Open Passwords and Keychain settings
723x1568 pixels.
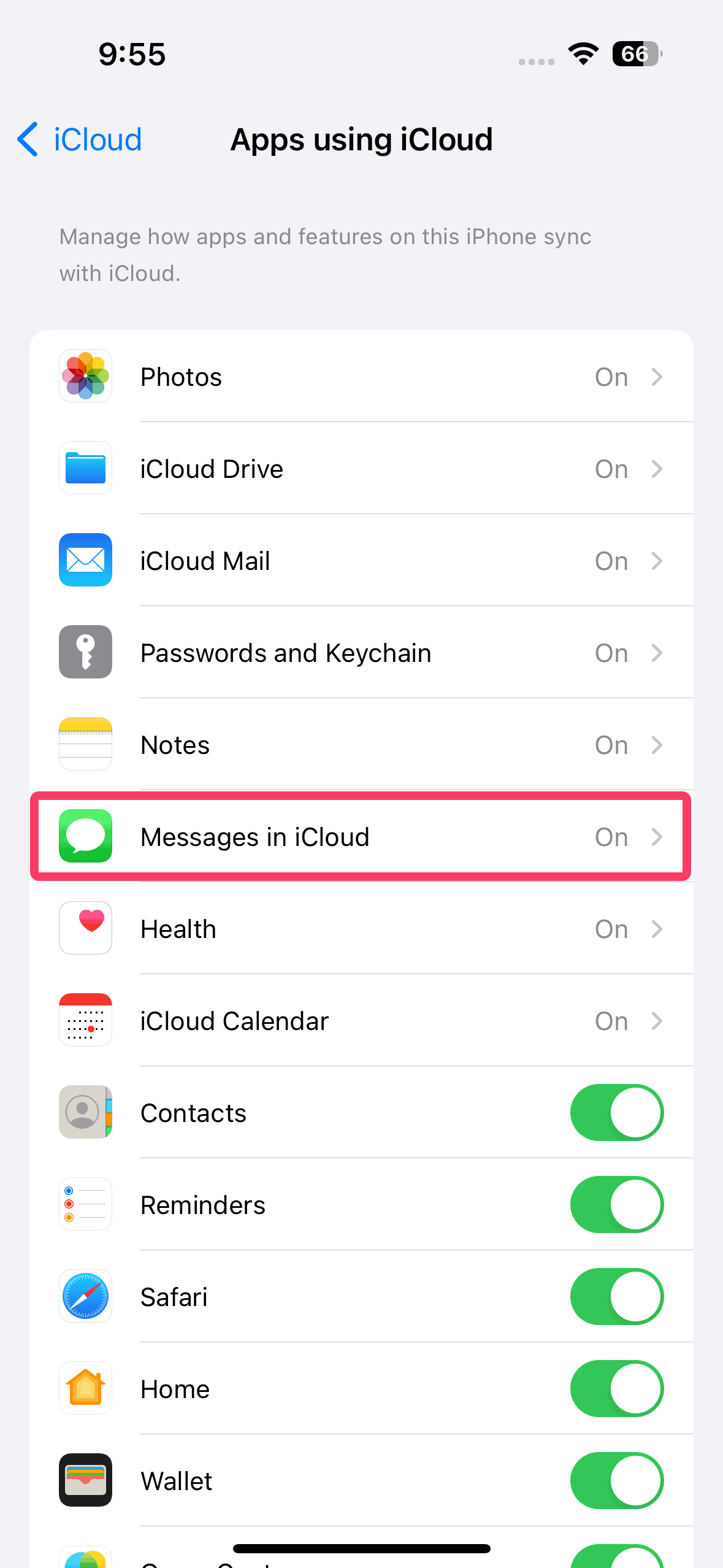(361, 653)
